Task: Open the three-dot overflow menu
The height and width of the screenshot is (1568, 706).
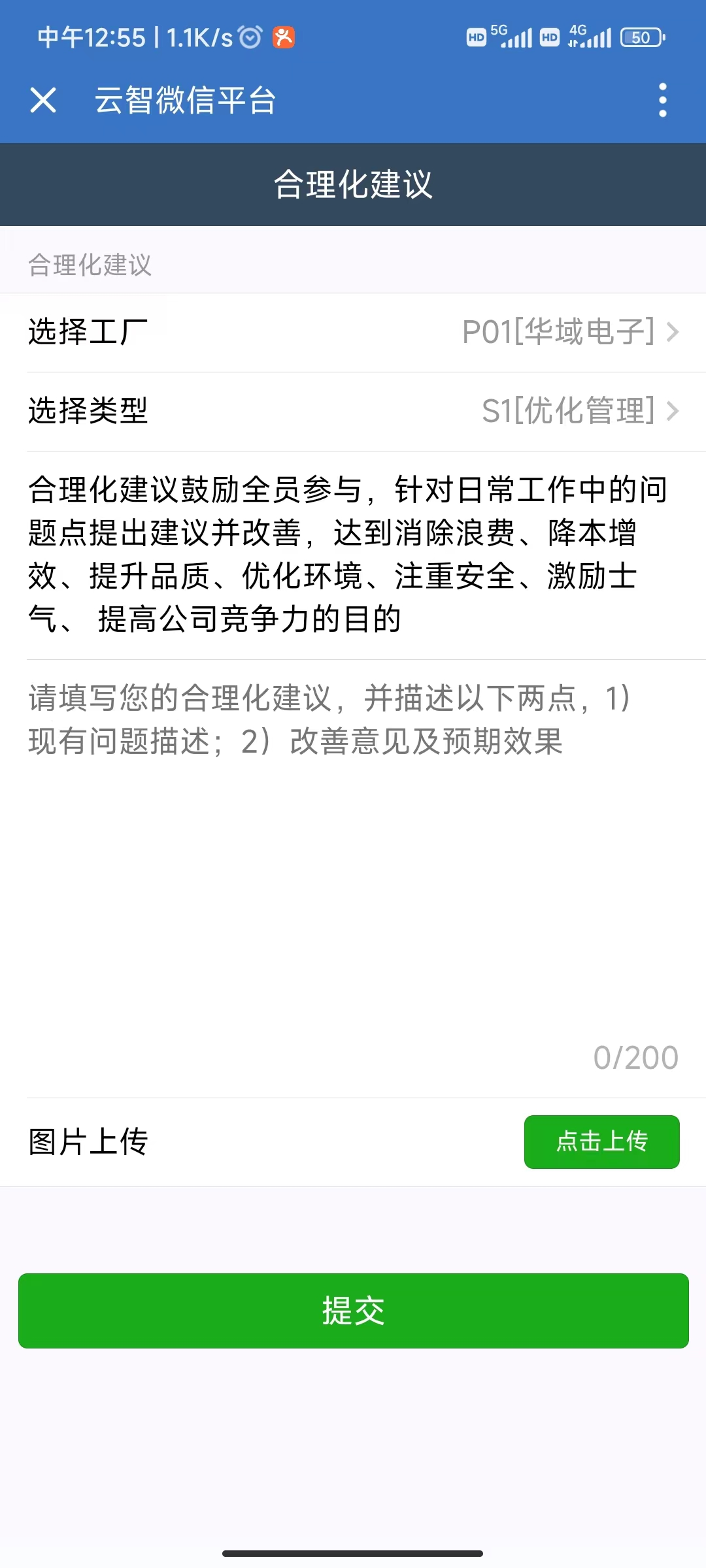Action: [663, 100]
